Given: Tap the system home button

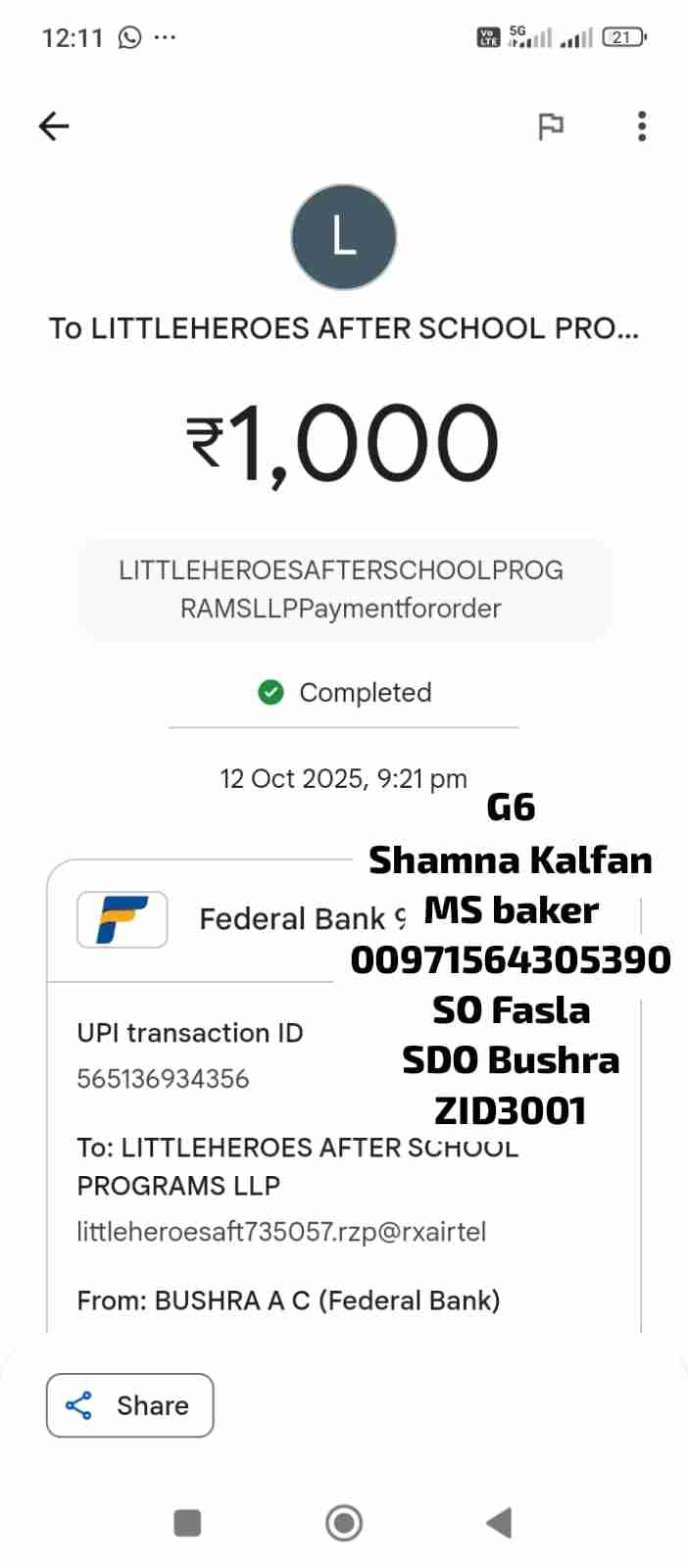Looking at the screenshot, I should (x=344, y=1523).
